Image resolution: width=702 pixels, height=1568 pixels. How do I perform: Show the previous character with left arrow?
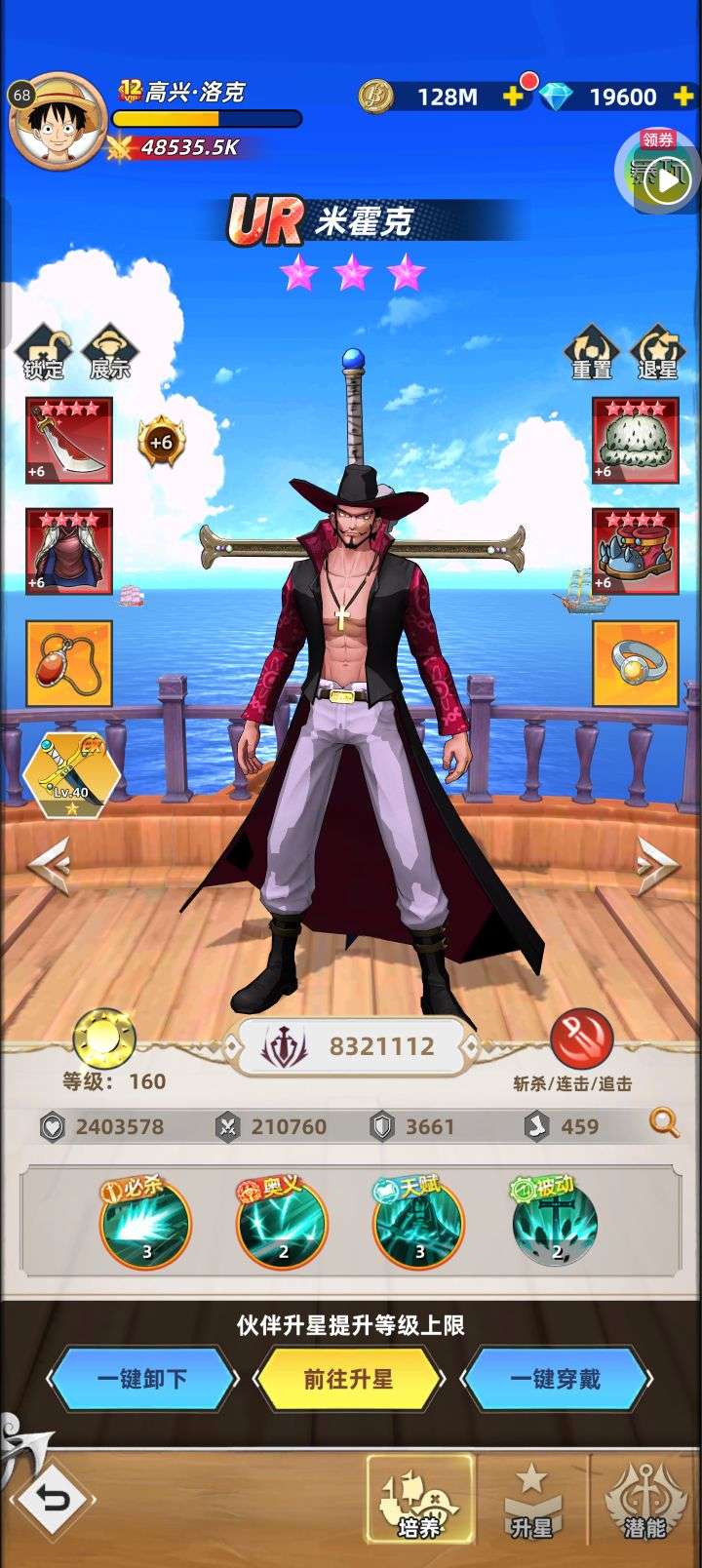[49, 864]
